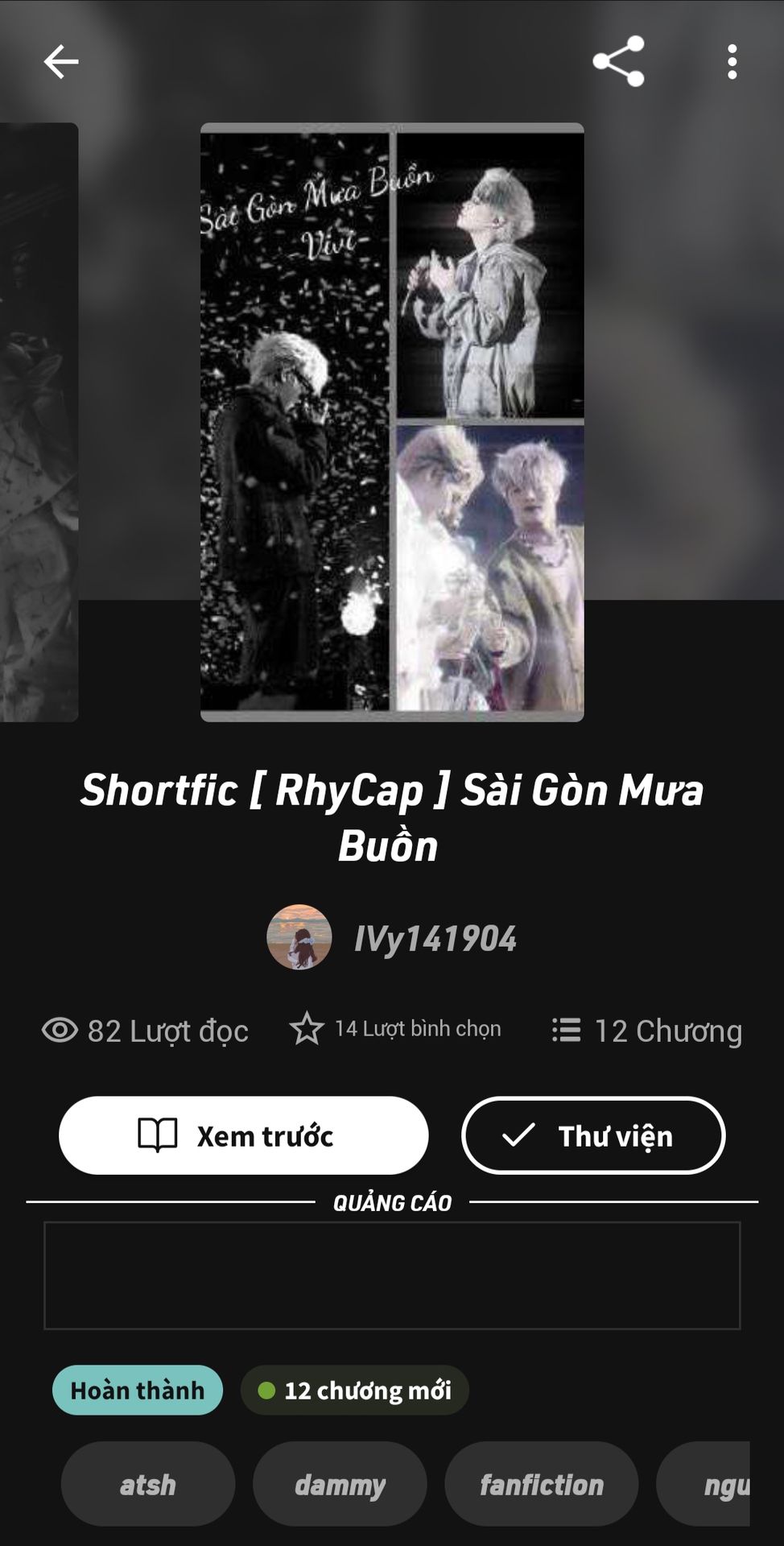Viewport: 784px width, 1546px height.
Task: Open the 12 Chương chapter list
Action: [x=648, y=1031]
